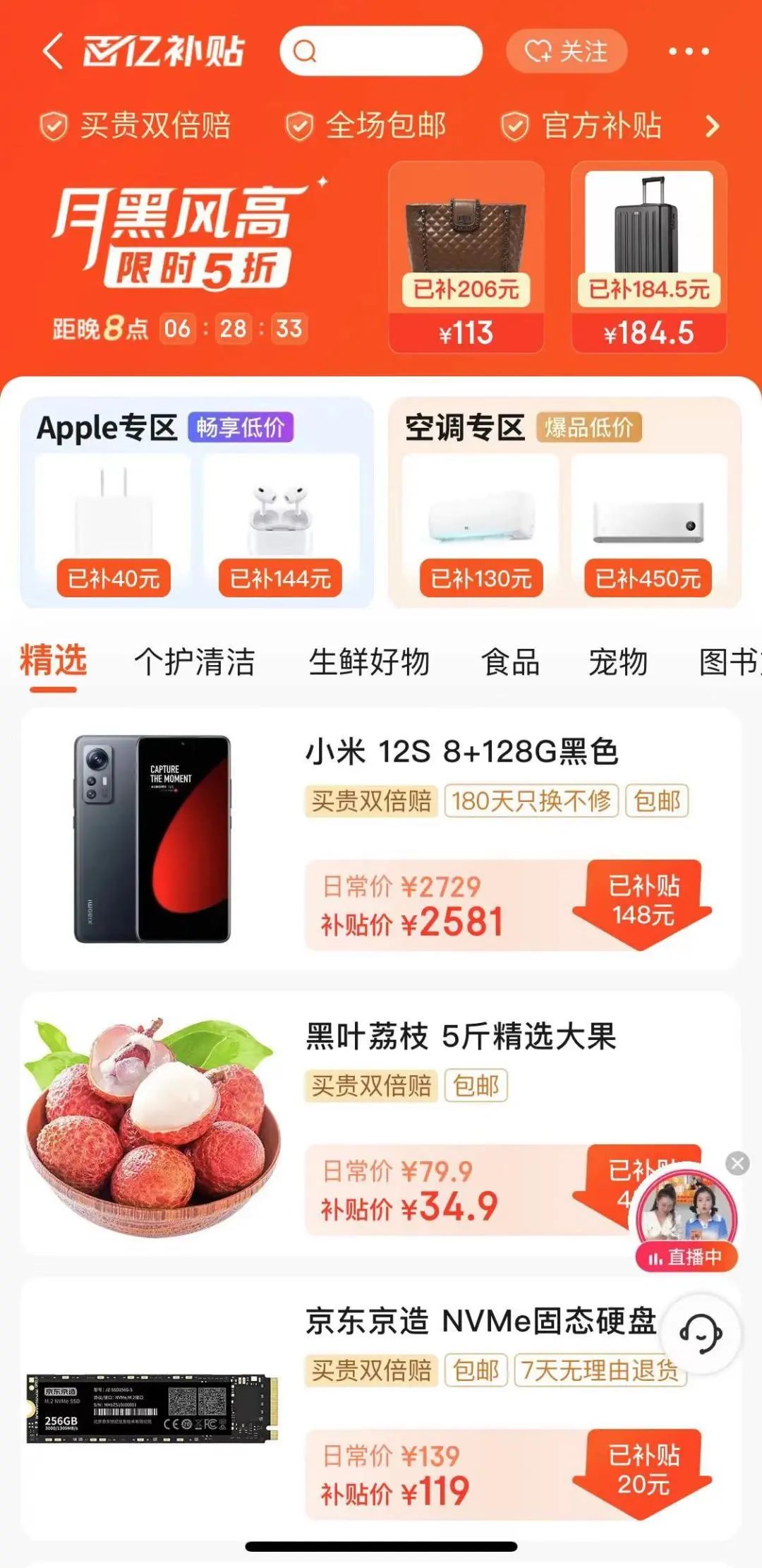Select the 宠物 category tab

618,662
